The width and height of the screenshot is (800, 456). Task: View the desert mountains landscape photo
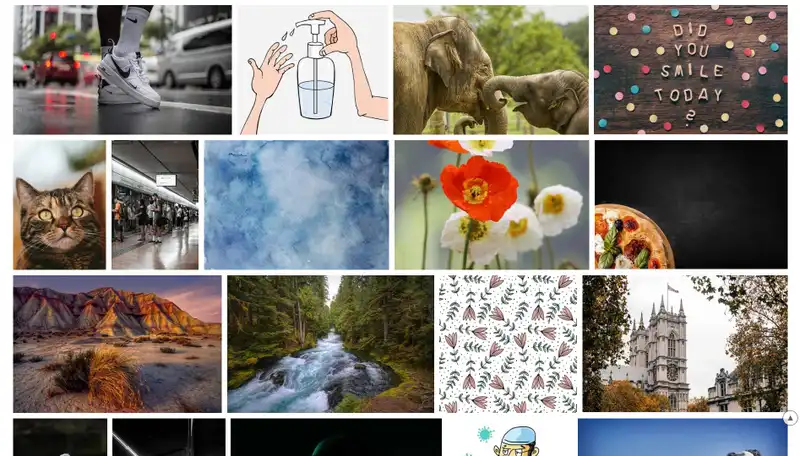pos(117,344)
